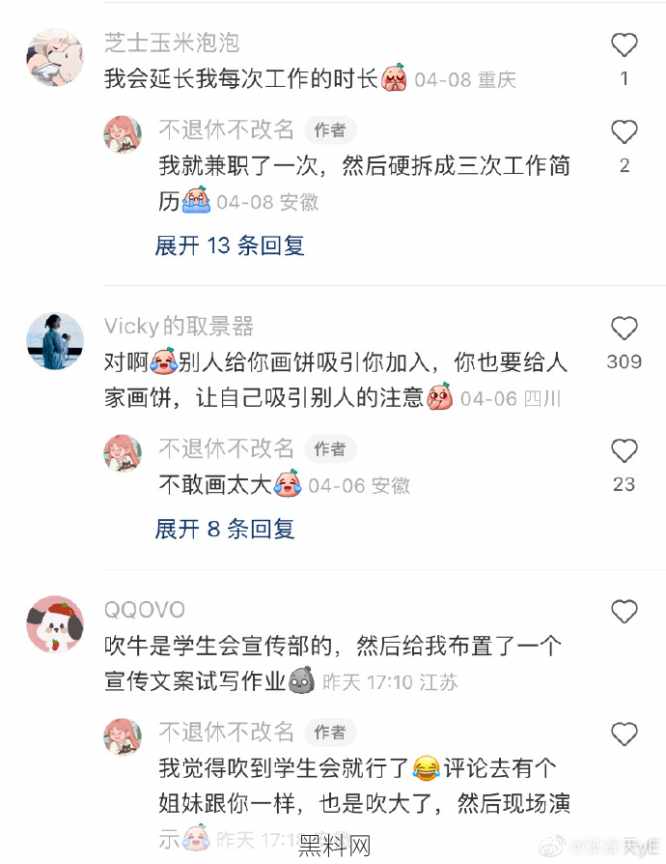Like author's reply 不敢画太大

tap(624, 451)
